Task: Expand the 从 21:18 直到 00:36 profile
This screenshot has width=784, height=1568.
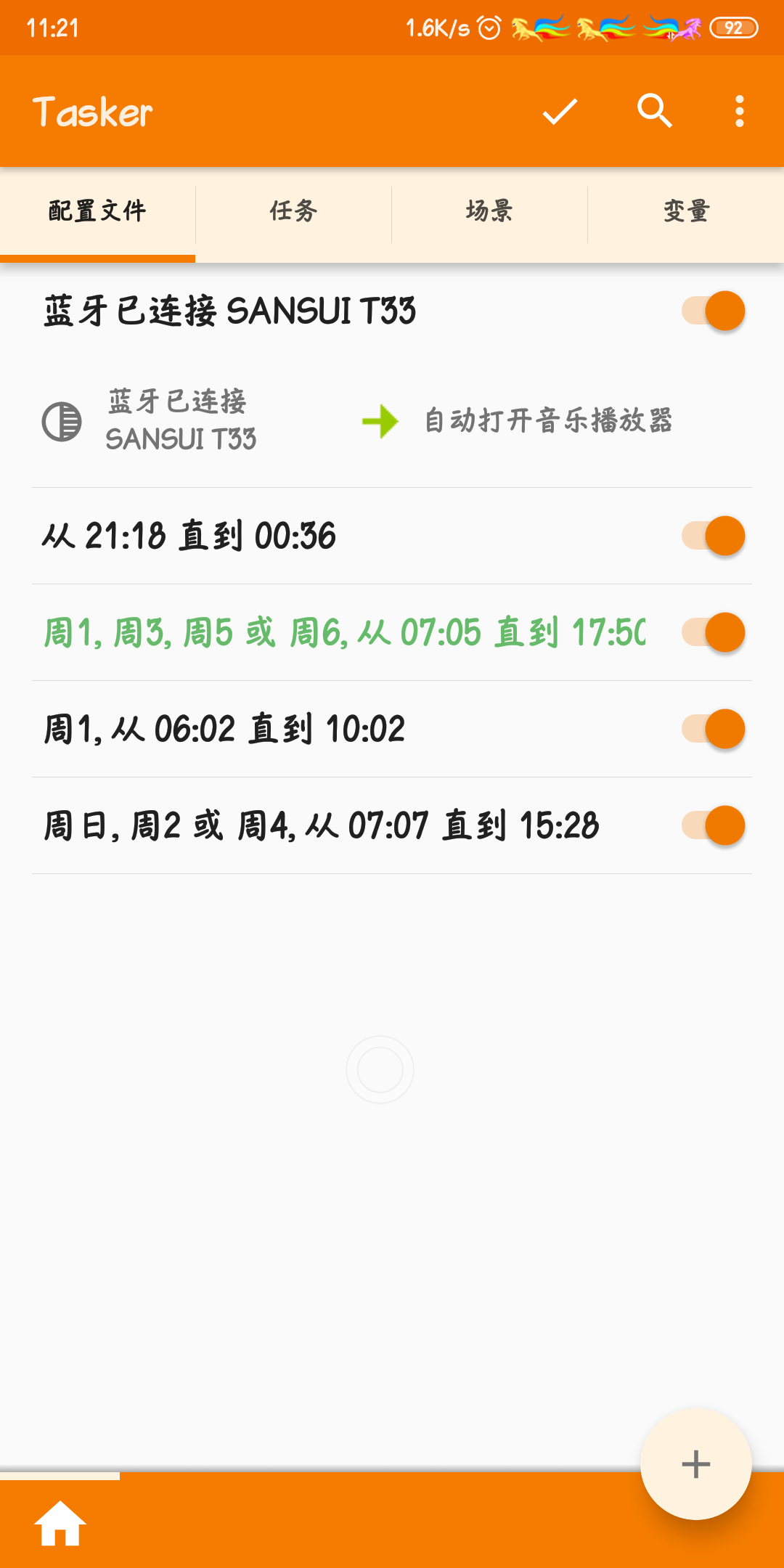Action: tap(189, 536)
